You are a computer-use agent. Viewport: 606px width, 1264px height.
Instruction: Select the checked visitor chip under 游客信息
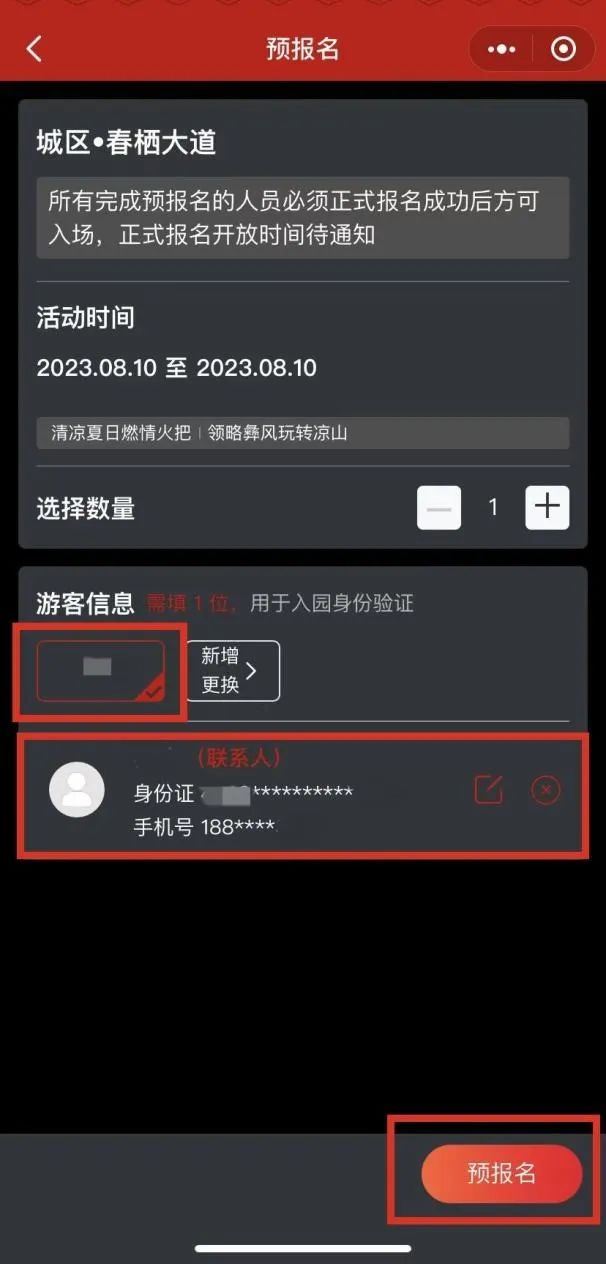100,670
